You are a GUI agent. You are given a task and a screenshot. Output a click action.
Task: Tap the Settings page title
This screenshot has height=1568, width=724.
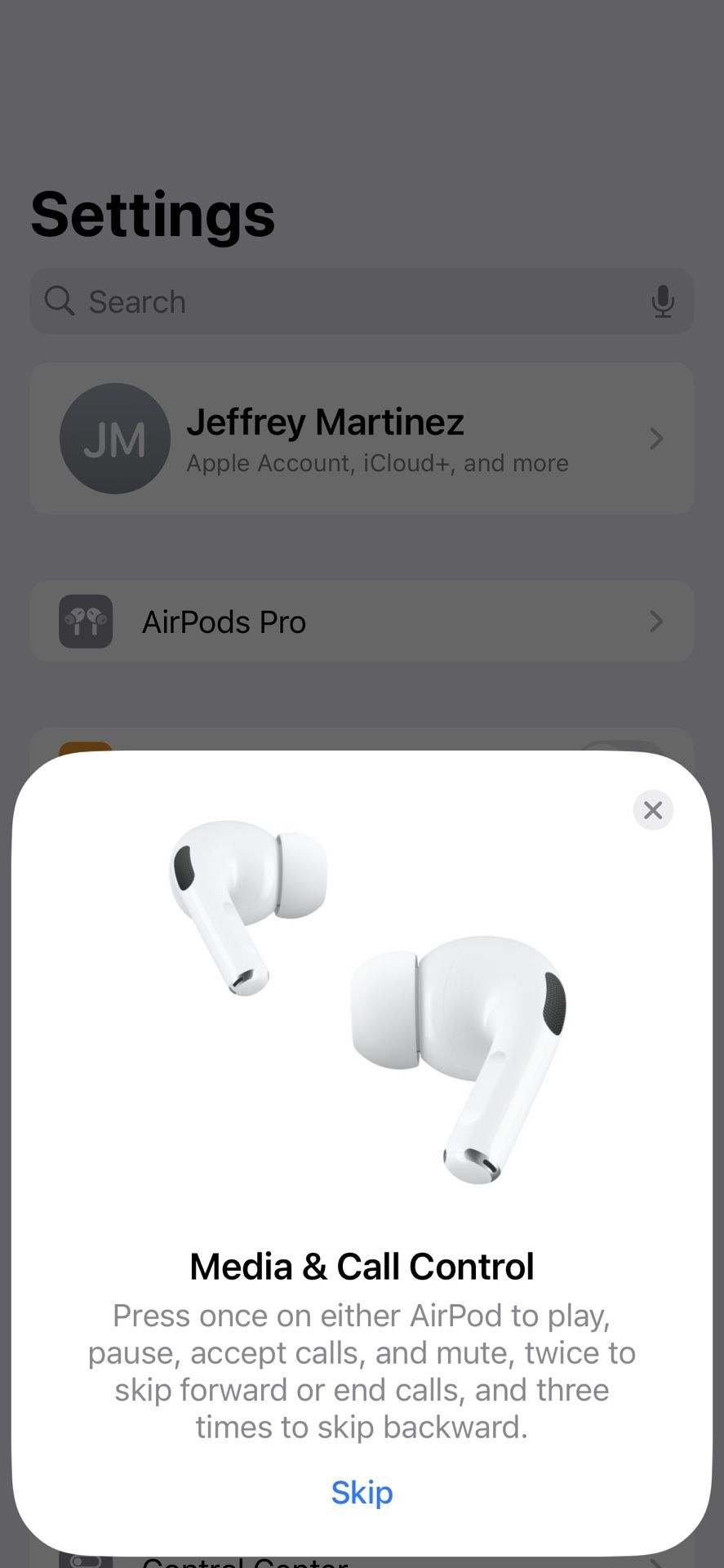click(x=152, y=214)
